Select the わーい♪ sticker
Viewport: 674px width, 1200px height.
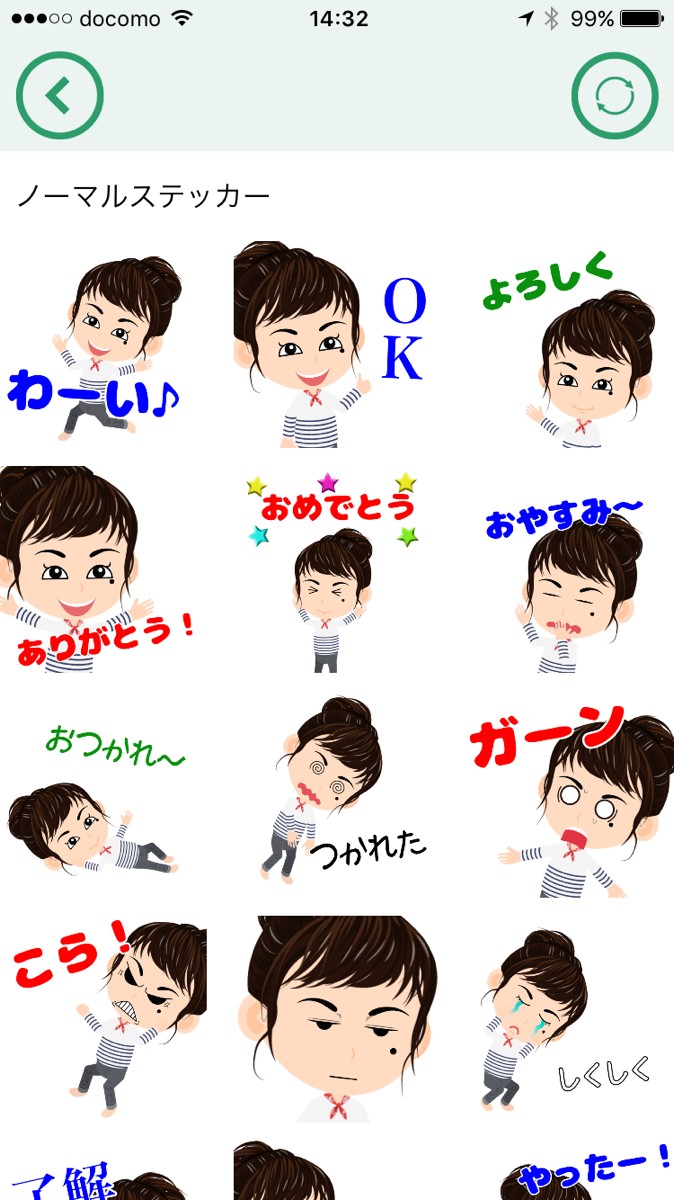[x=105, y=345]
